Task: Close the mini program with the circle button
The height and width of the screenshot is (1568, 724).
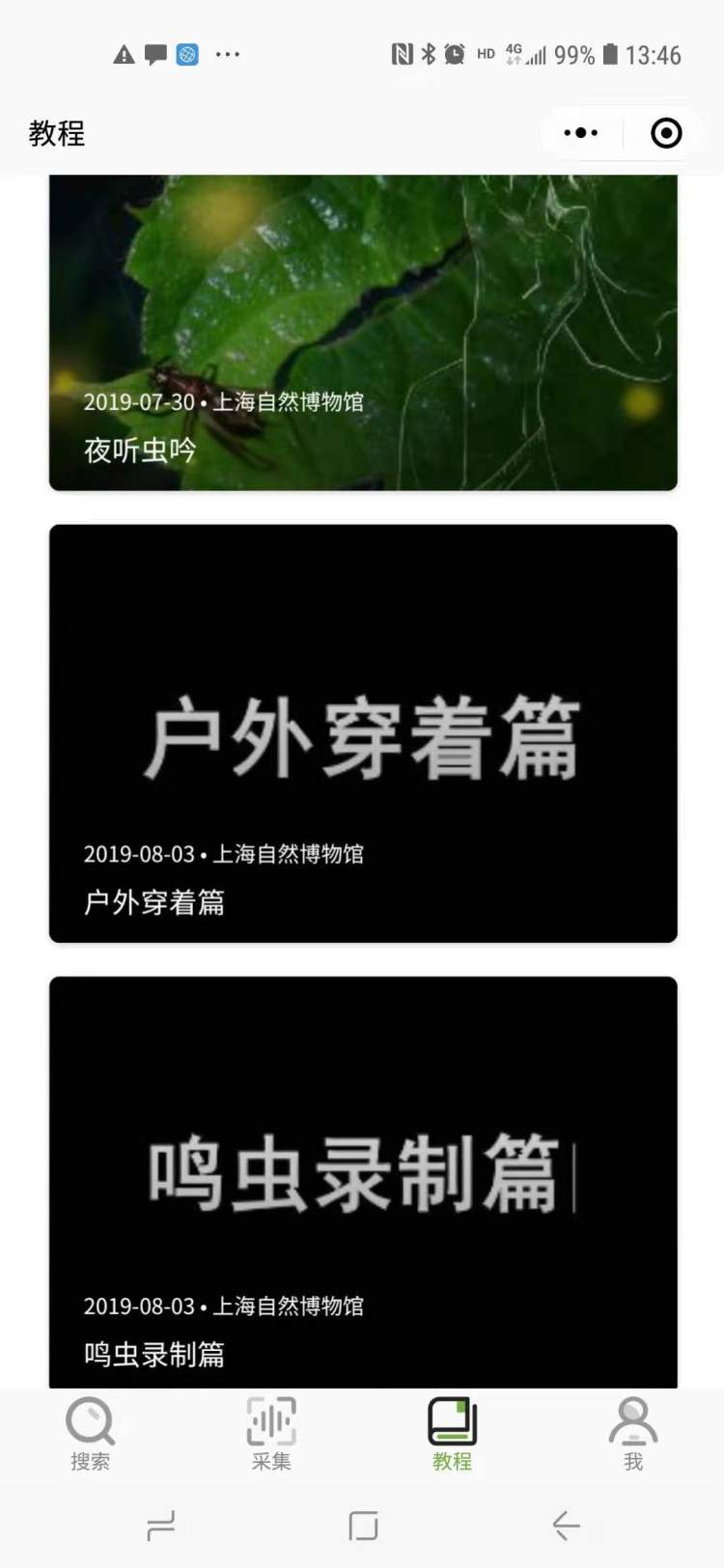Action: coord(666,133)
